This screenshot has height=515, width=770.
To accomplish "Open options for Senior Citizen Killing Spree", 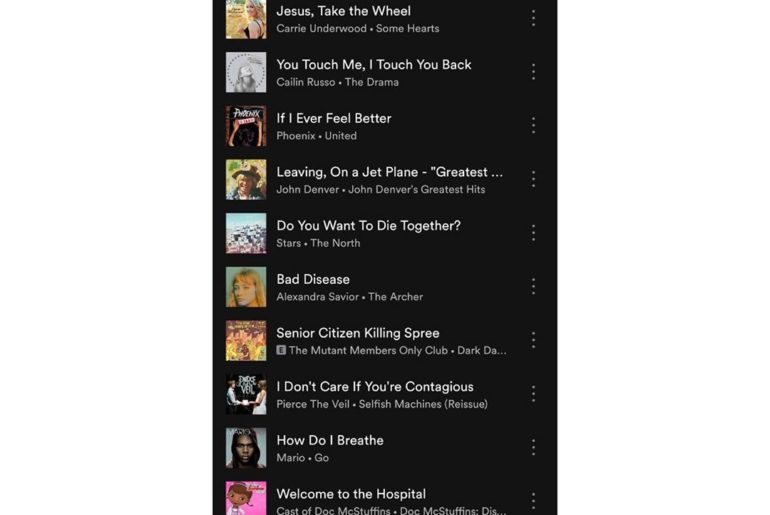I will click(533, 340).
